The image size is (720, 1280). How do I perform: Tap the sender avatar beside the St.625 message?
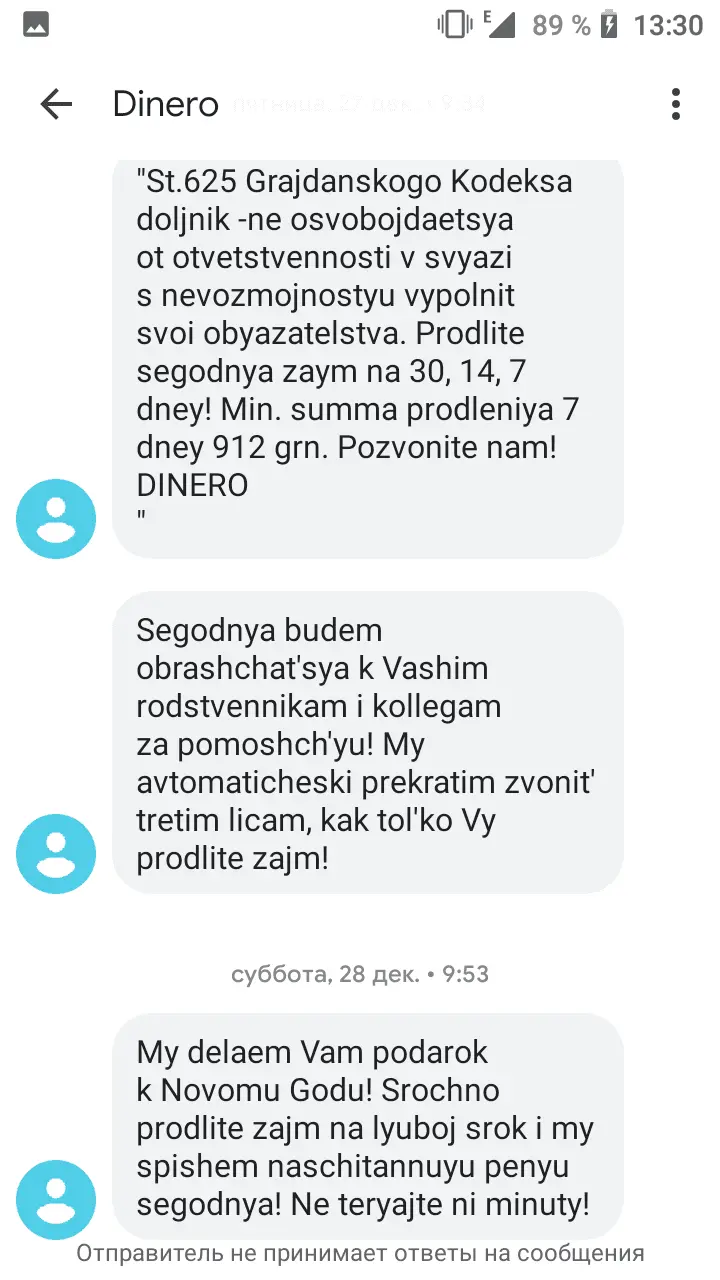[56, 519]
